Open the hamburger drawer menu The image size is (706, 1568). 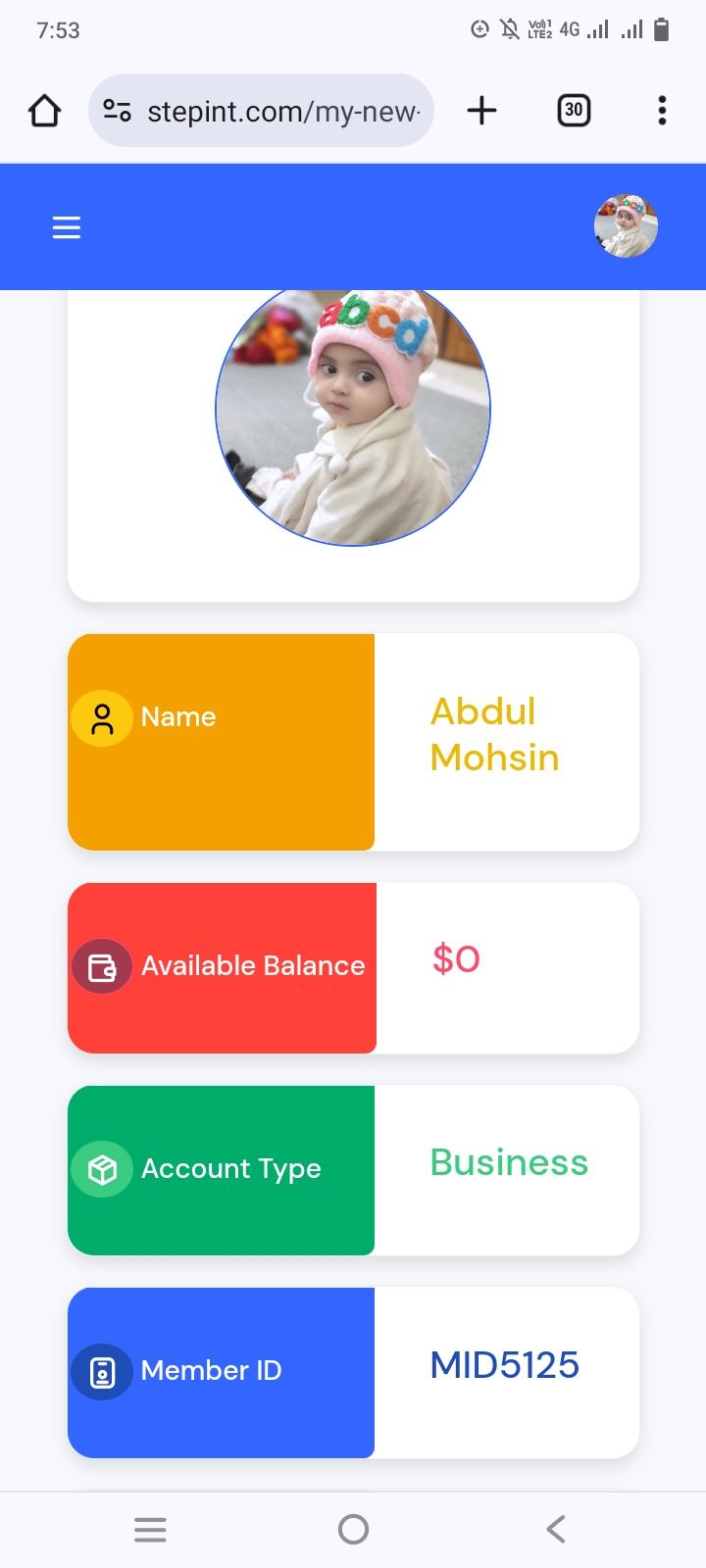66,227
